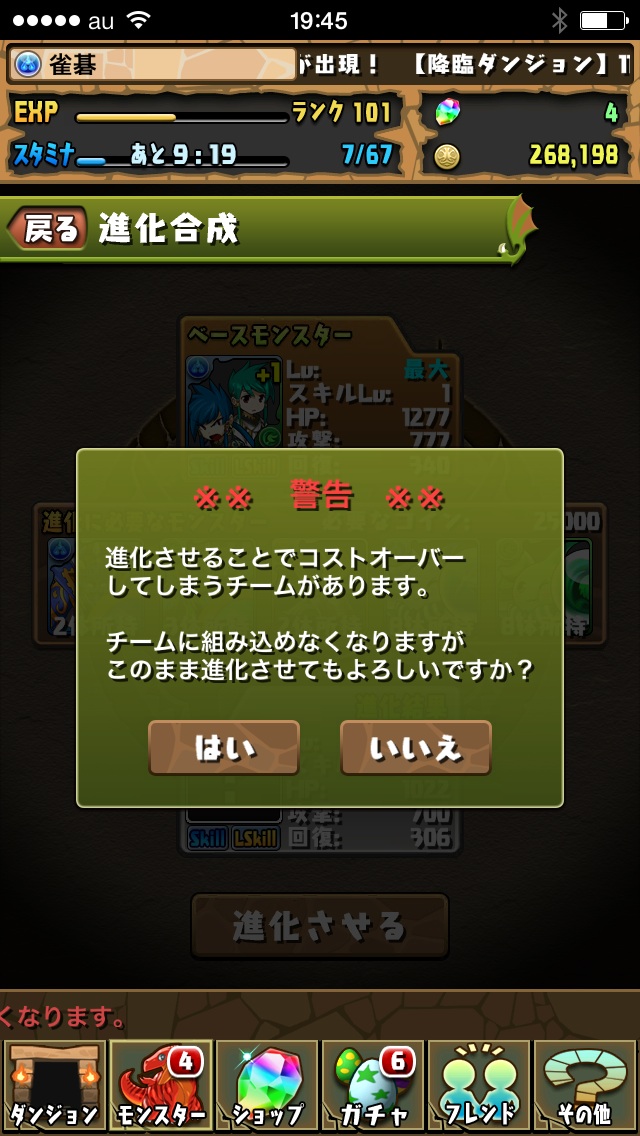Screen dimensions: 640x1136
Task: Open the ダンジョン tab
Action: (x=54, y=1085)
